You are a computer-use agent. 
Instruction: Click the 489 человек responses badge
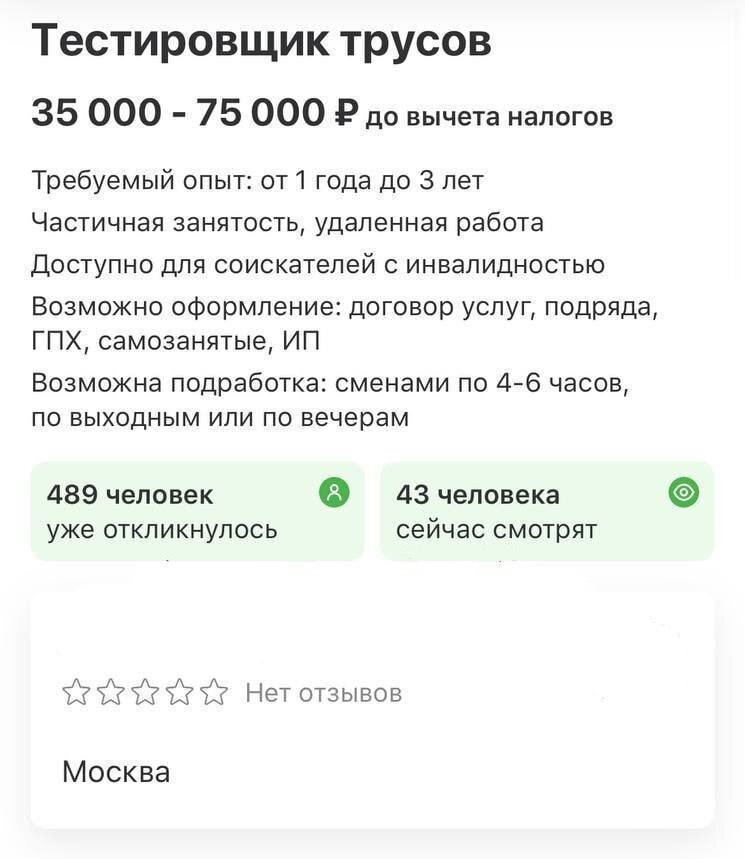200,510
